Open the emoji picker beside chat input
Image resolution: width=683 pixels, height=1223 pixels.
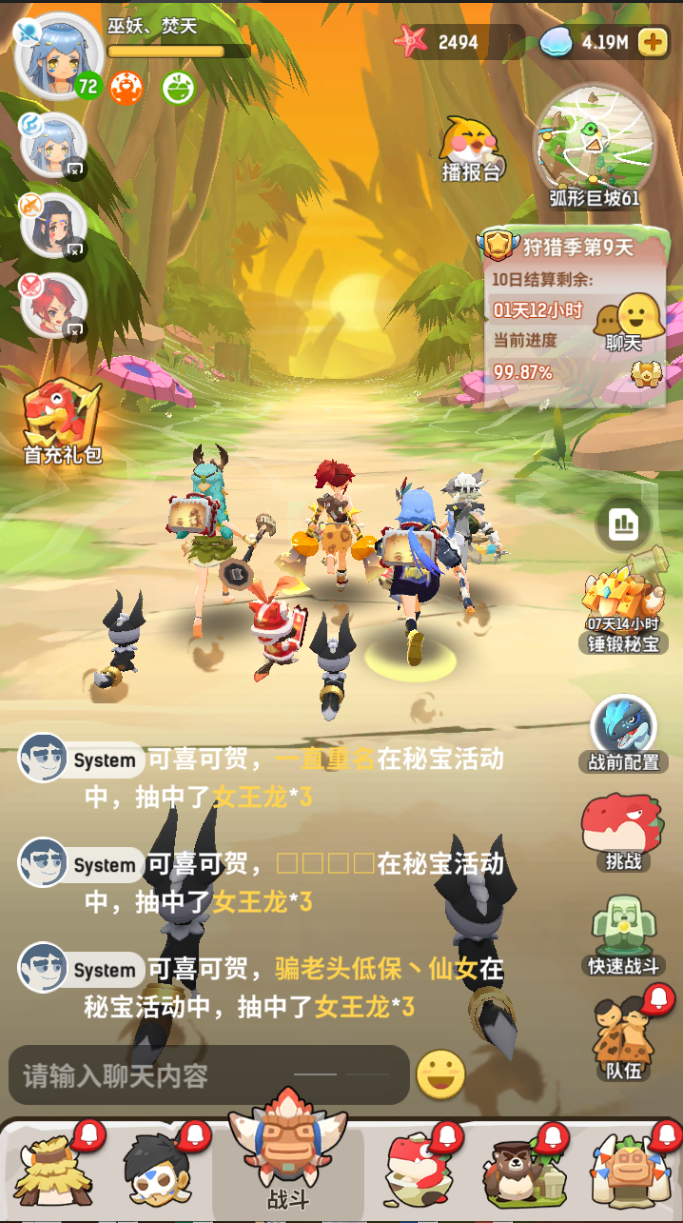point(441,1075)
